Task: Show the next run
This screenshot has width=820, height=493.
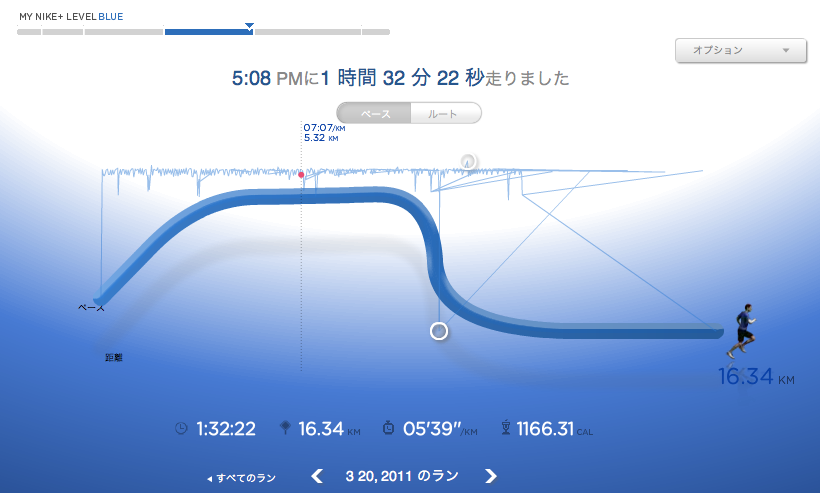Action: pos(491,476)
